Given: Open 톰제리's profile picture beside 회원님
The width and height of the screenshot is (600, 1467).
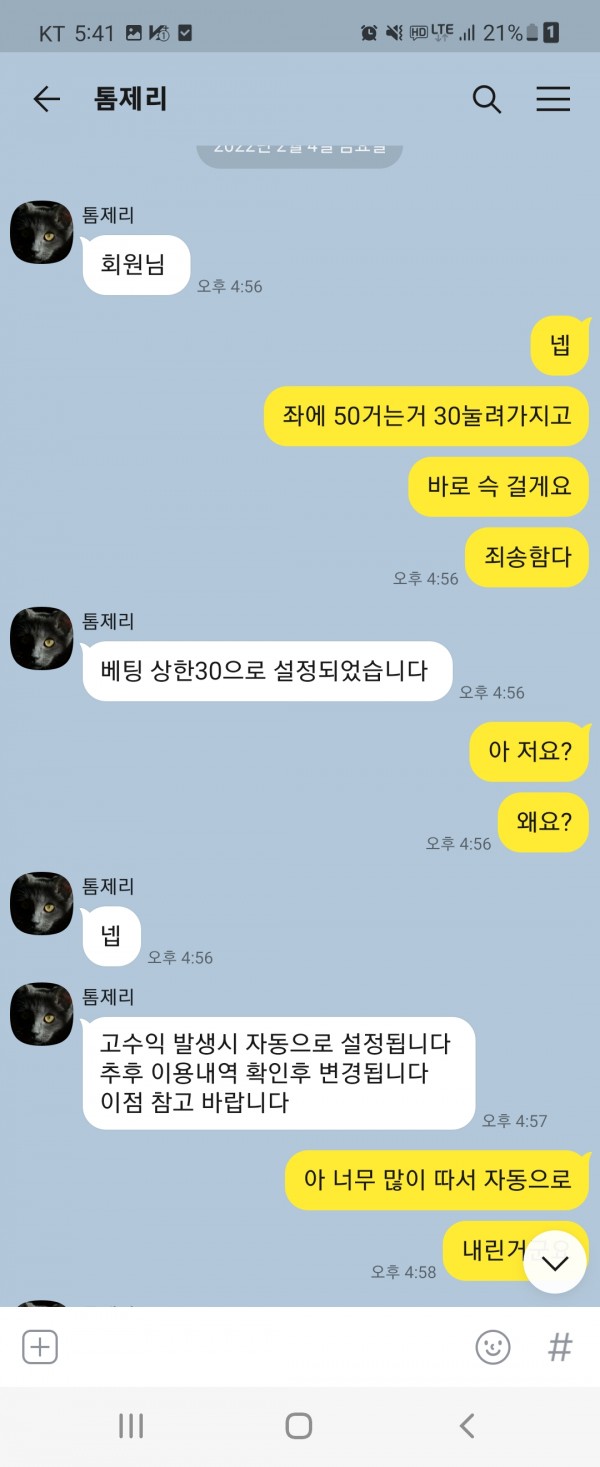Looking at the screenshot, I should [x=41, y=231].
